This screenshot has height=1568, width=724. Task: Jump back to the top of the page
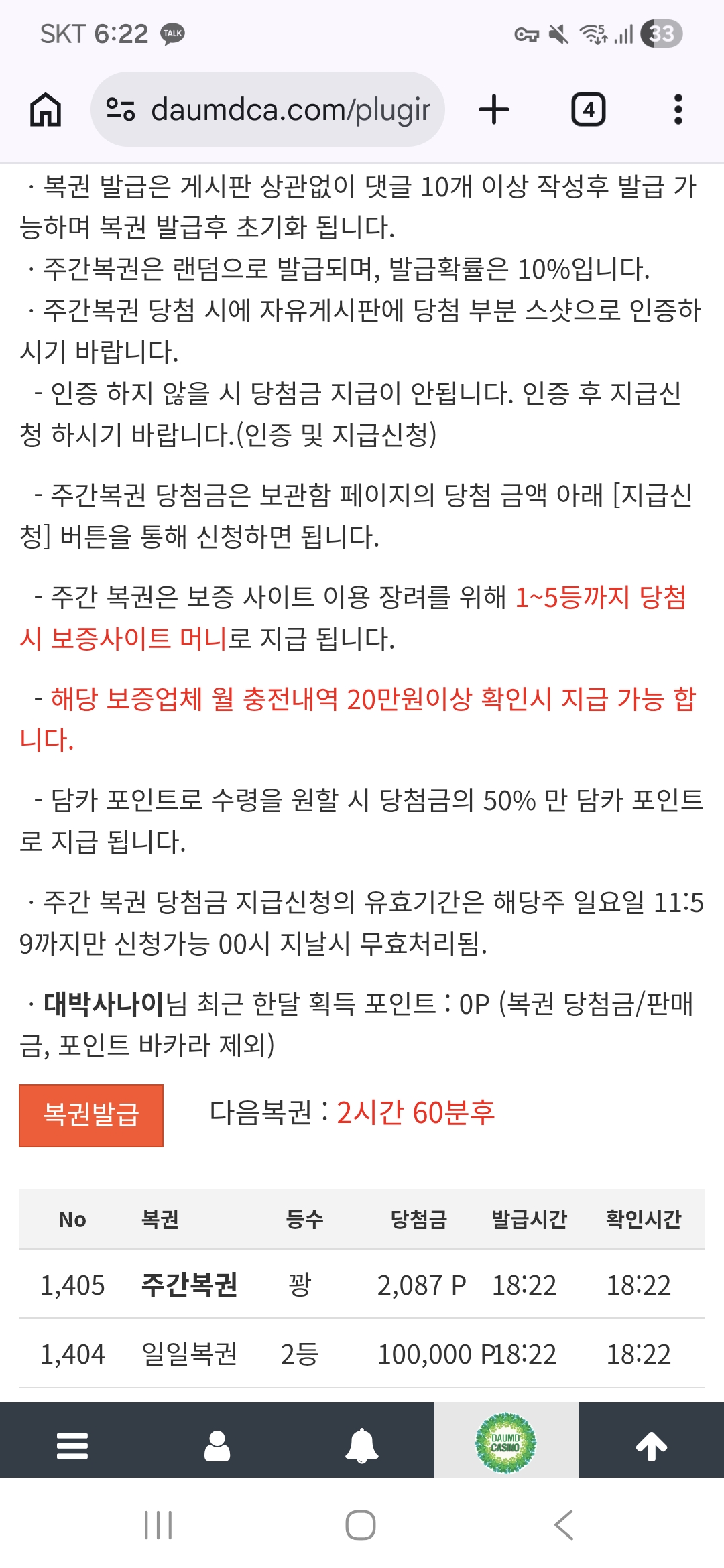click(651, 1445)
